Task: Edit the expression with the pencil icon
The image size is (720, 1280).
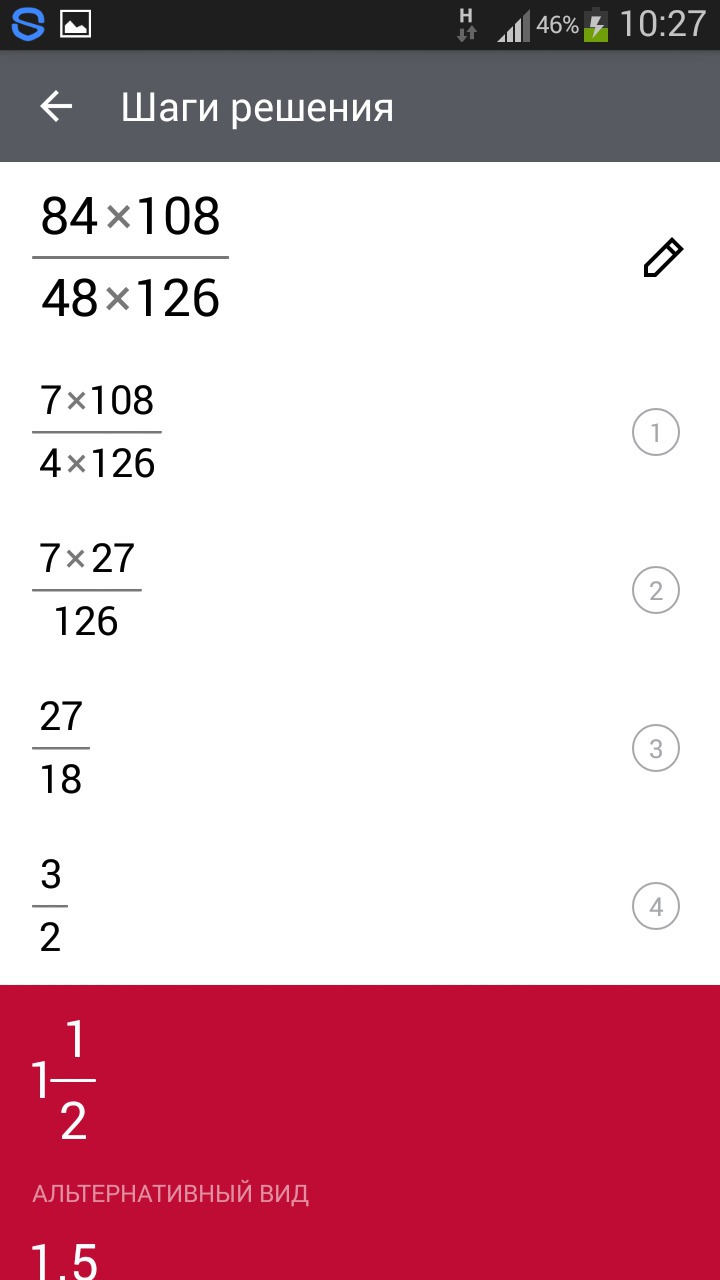Action: point(662,258)
